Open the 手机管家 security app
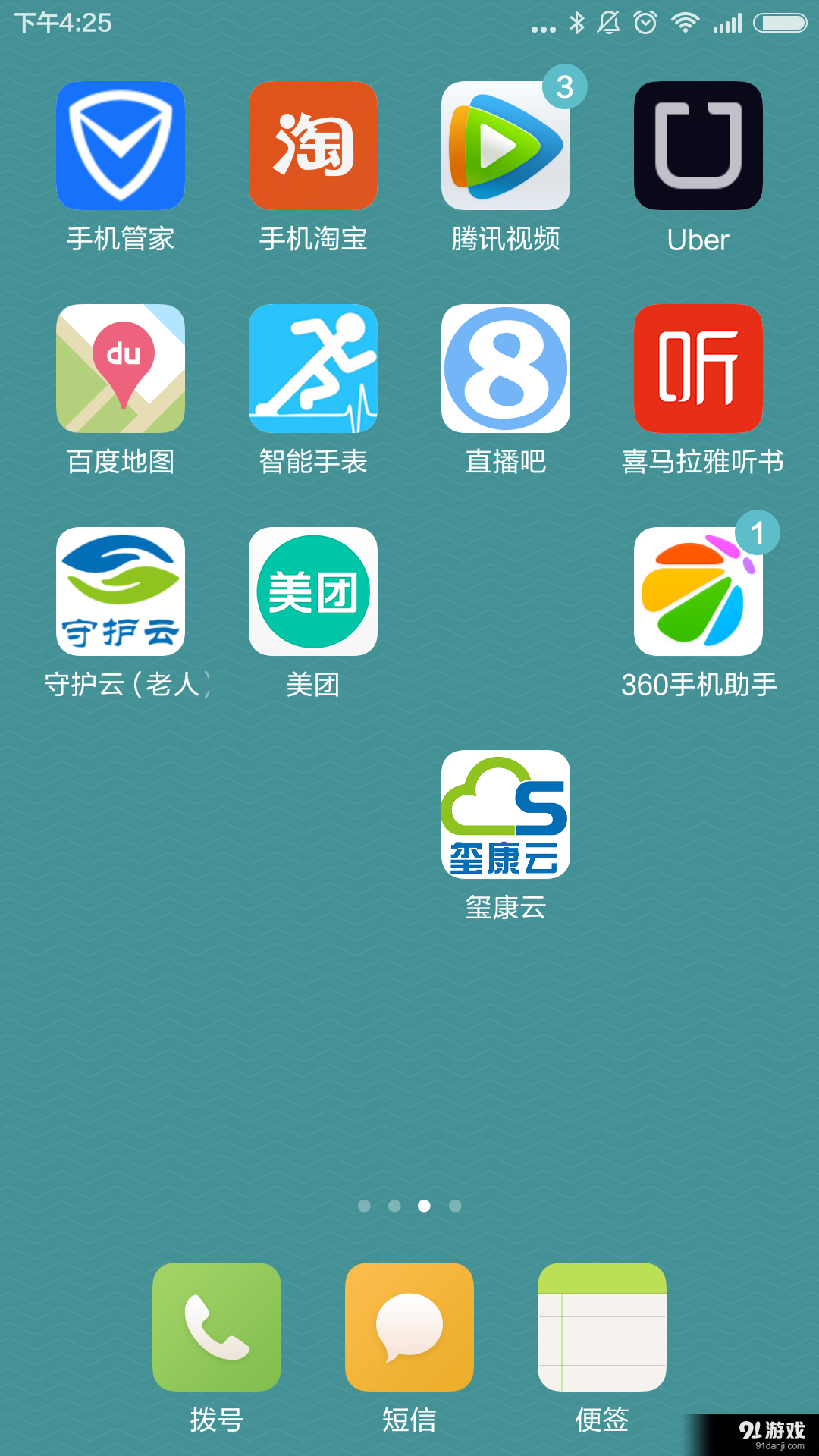 point(119,145)
